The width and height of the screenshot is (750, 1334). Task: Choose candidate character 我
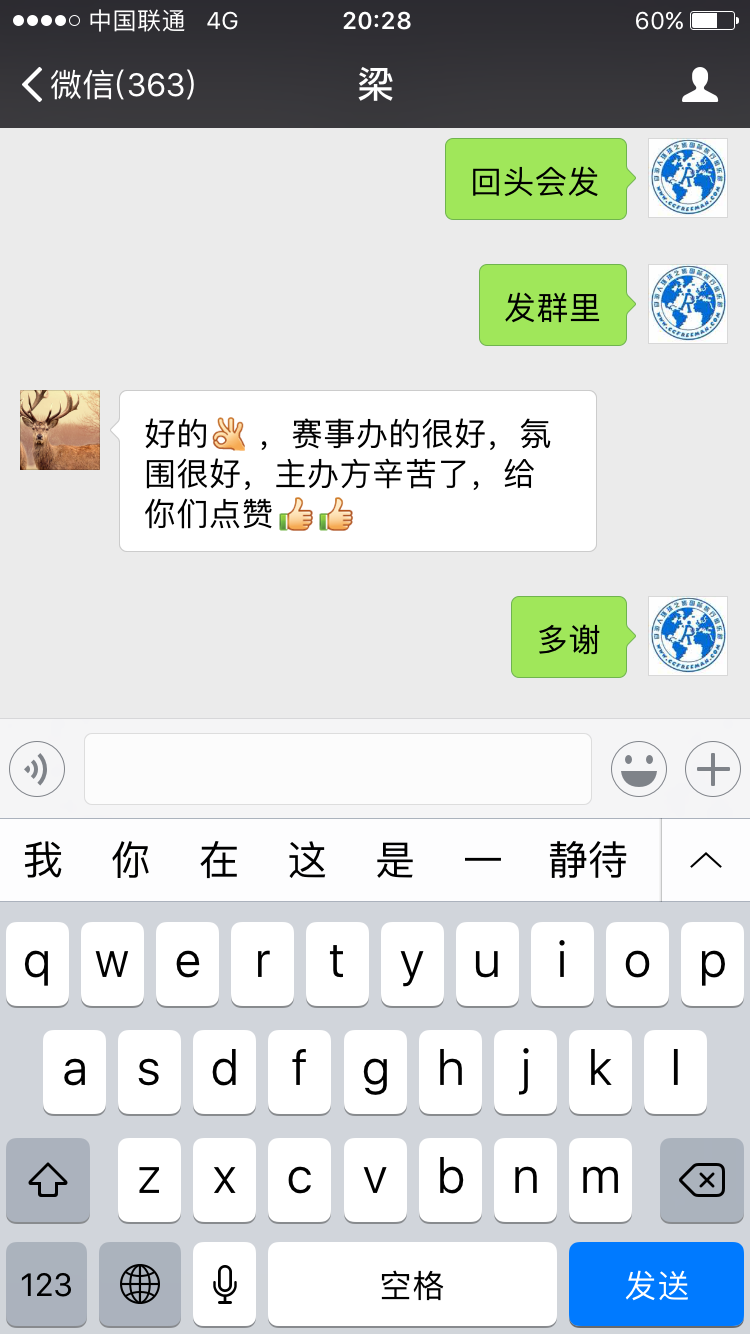click(43, 860)
